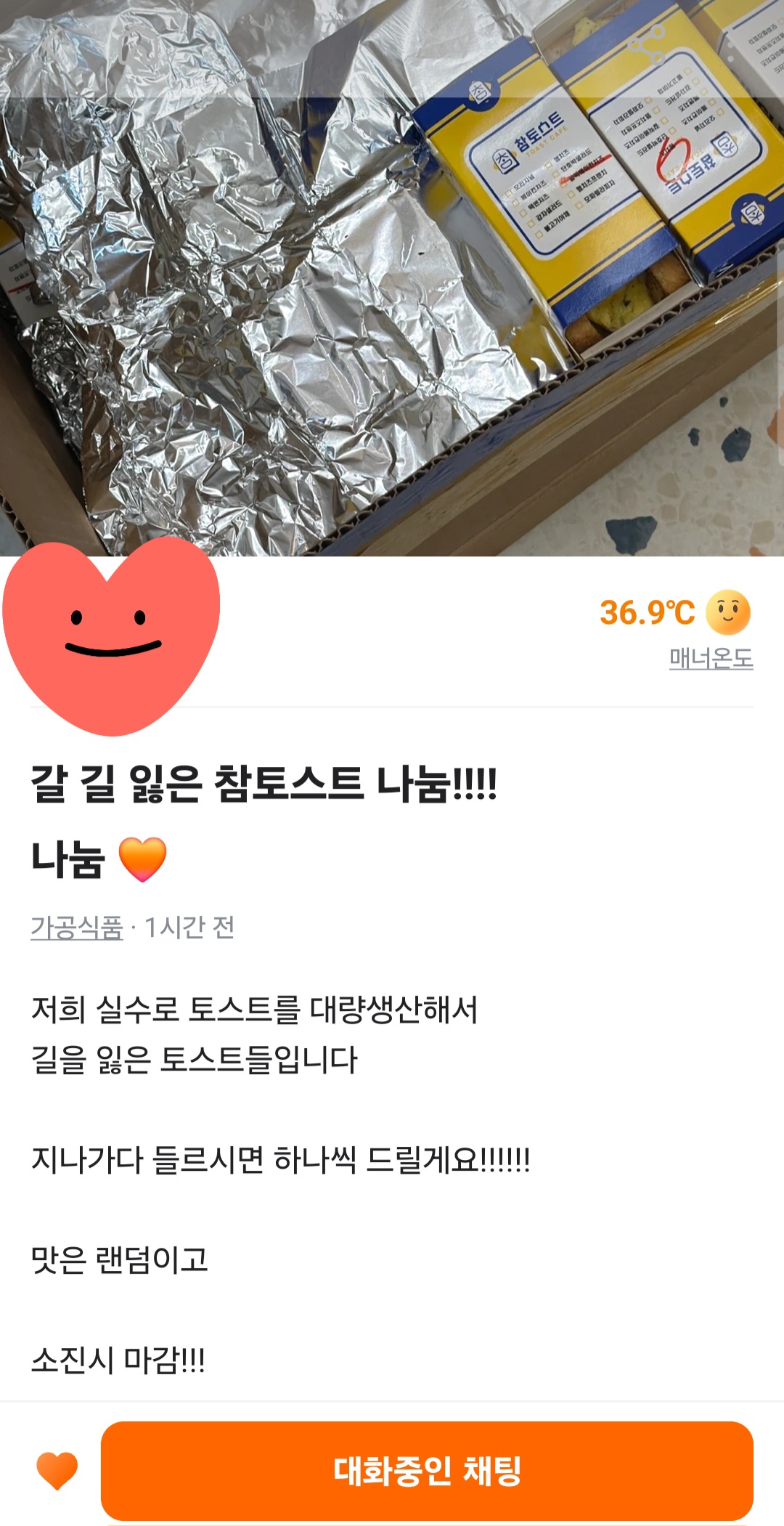784x1526 pixels.
Task: Open the 매너온도 info link
Action: pyautogui.click(x=711, y=658)
